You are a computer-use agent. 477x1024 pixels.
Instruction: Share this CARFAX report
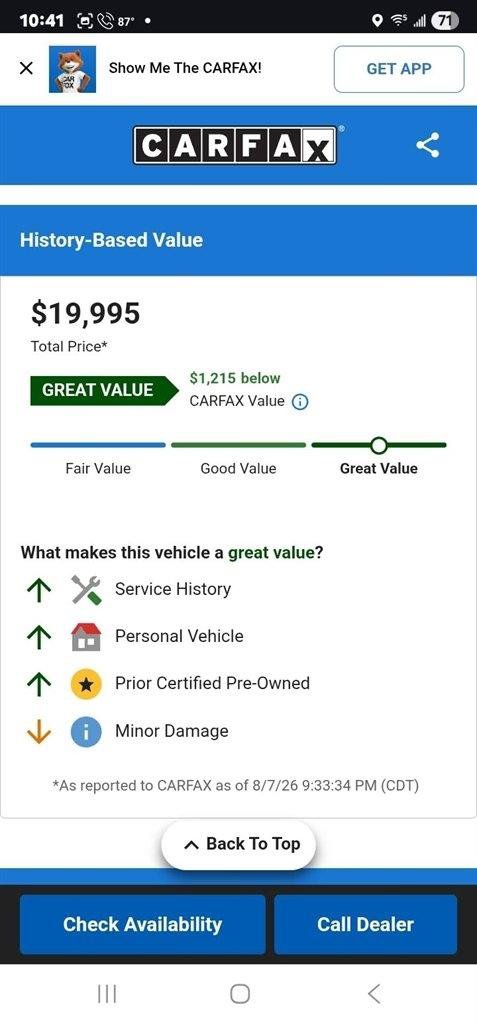[x=428, y=145]
